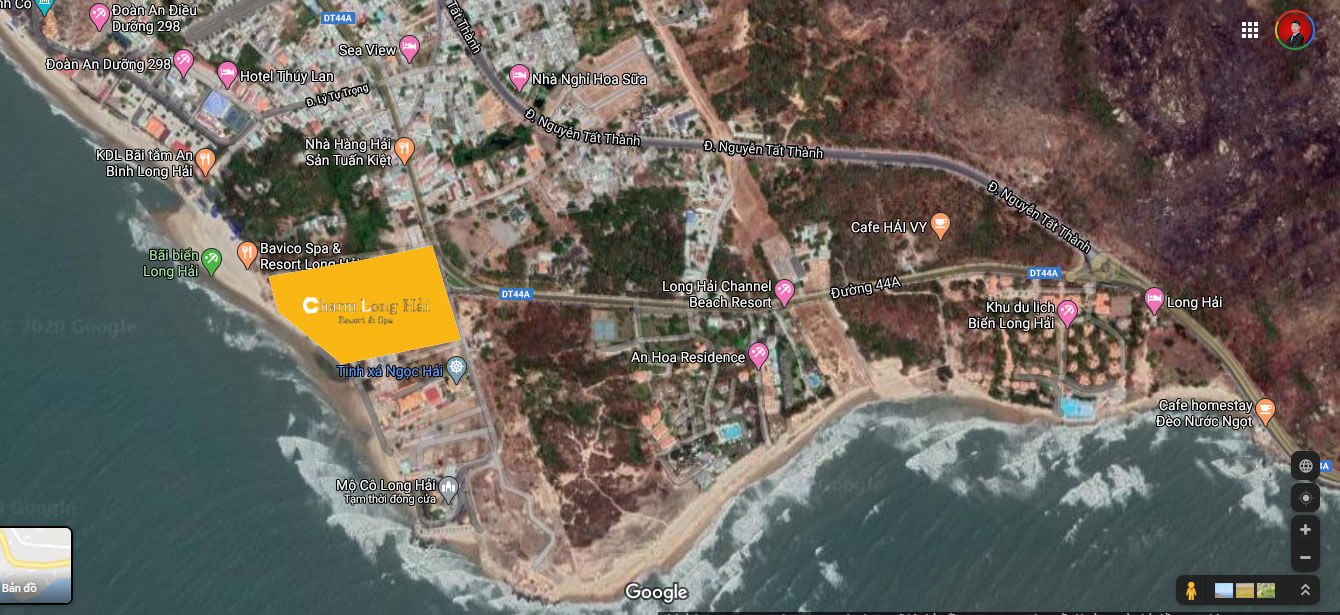Open the imagery photo thumbnails
Image resolution: width=1340 pixels, height=615 pixels.
[x=1245, y=590]
